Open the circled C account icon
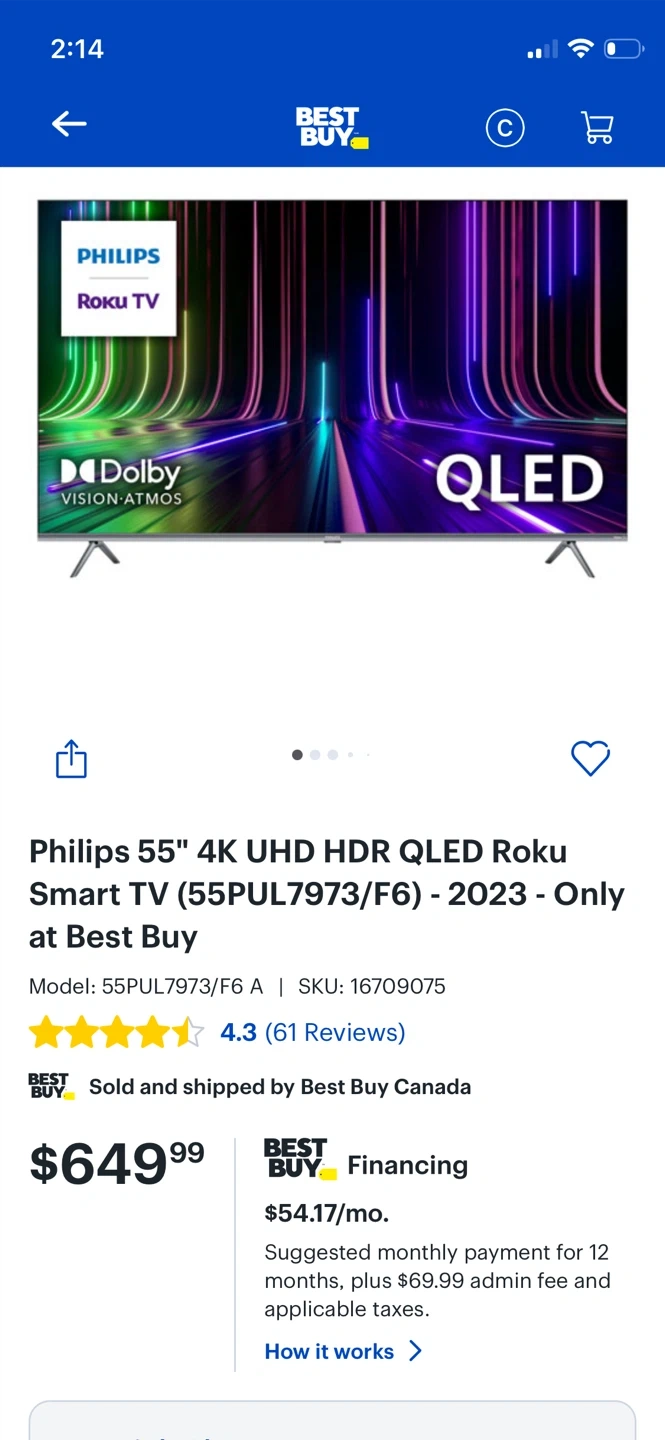665x1440 pixels. click(x=505, y=127)
